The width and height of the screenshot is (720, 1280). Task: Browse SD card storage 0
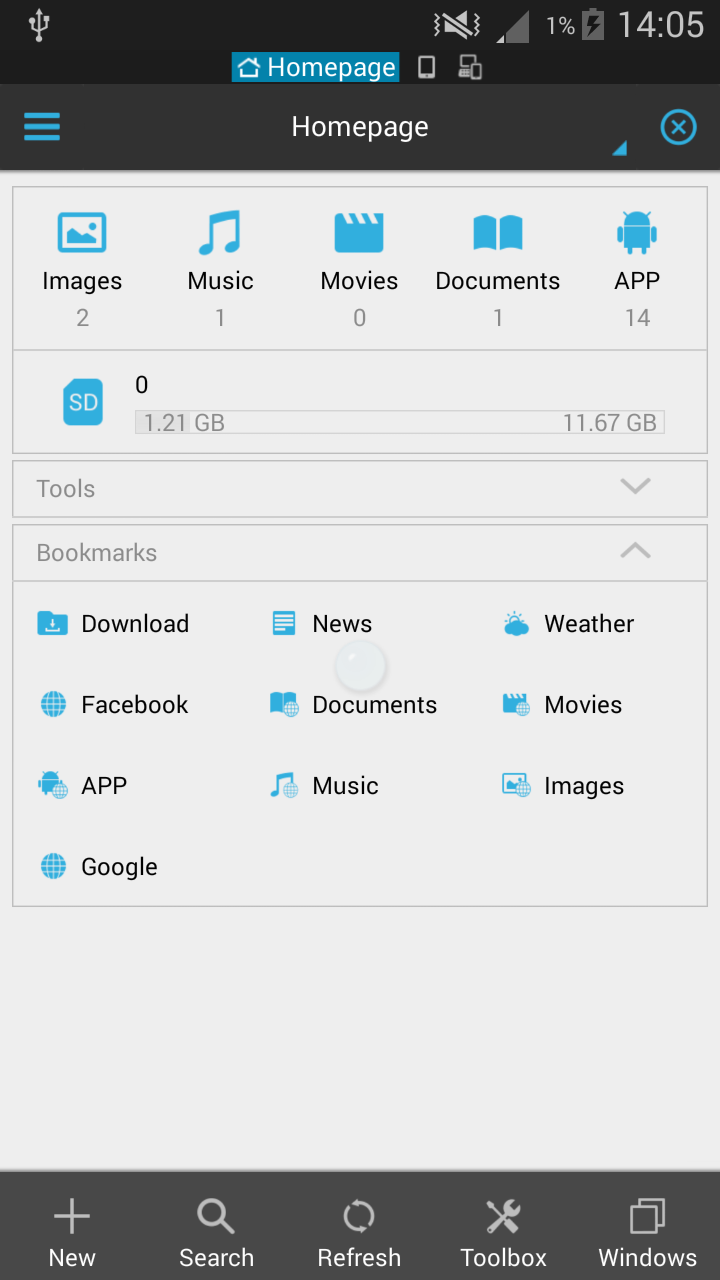(x=360, y=402)
